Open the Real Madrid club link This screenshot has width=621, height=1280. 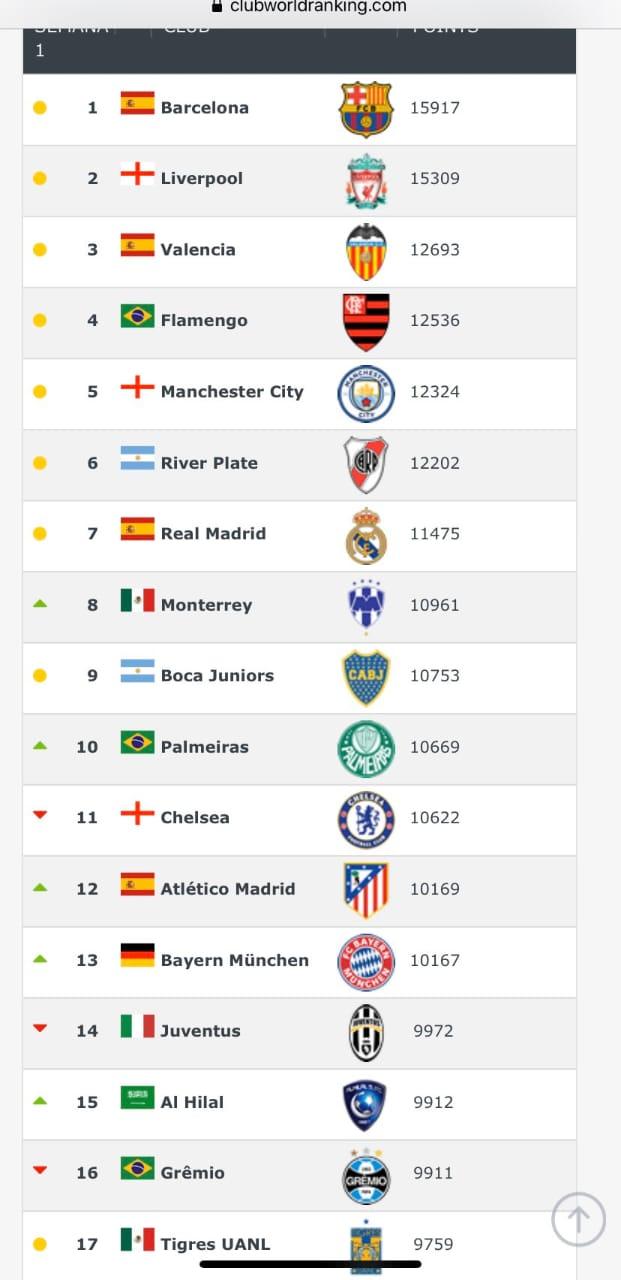[213, 534]
